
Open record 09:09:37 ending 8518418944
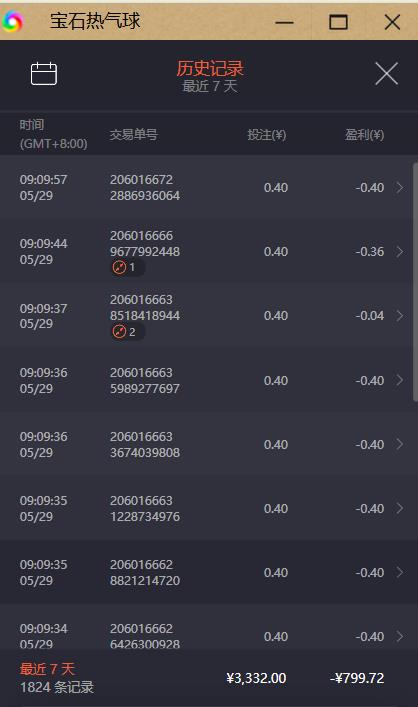(207, 316)
